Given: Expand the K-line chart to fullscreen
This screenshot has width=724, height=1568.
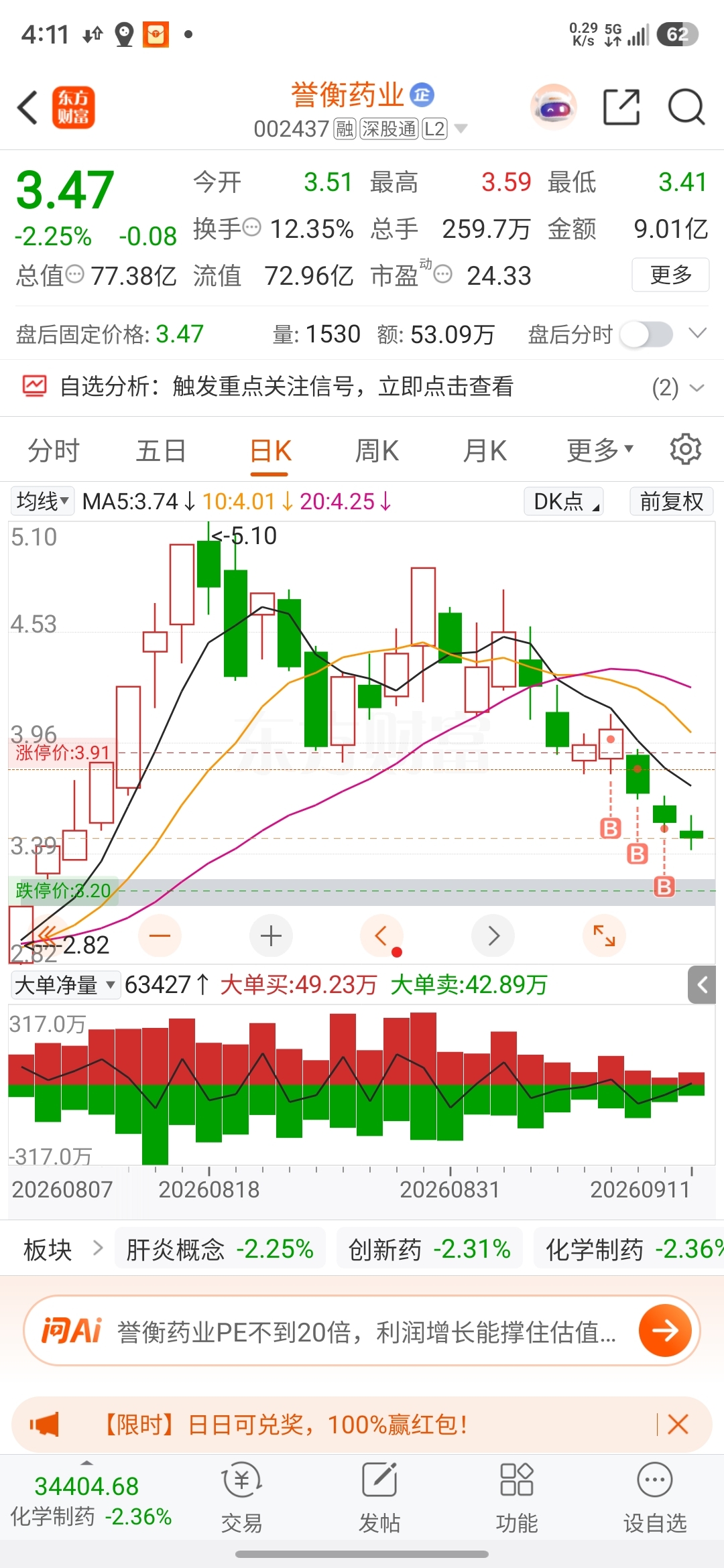Looking at the screenshot, I should point(604,935).
